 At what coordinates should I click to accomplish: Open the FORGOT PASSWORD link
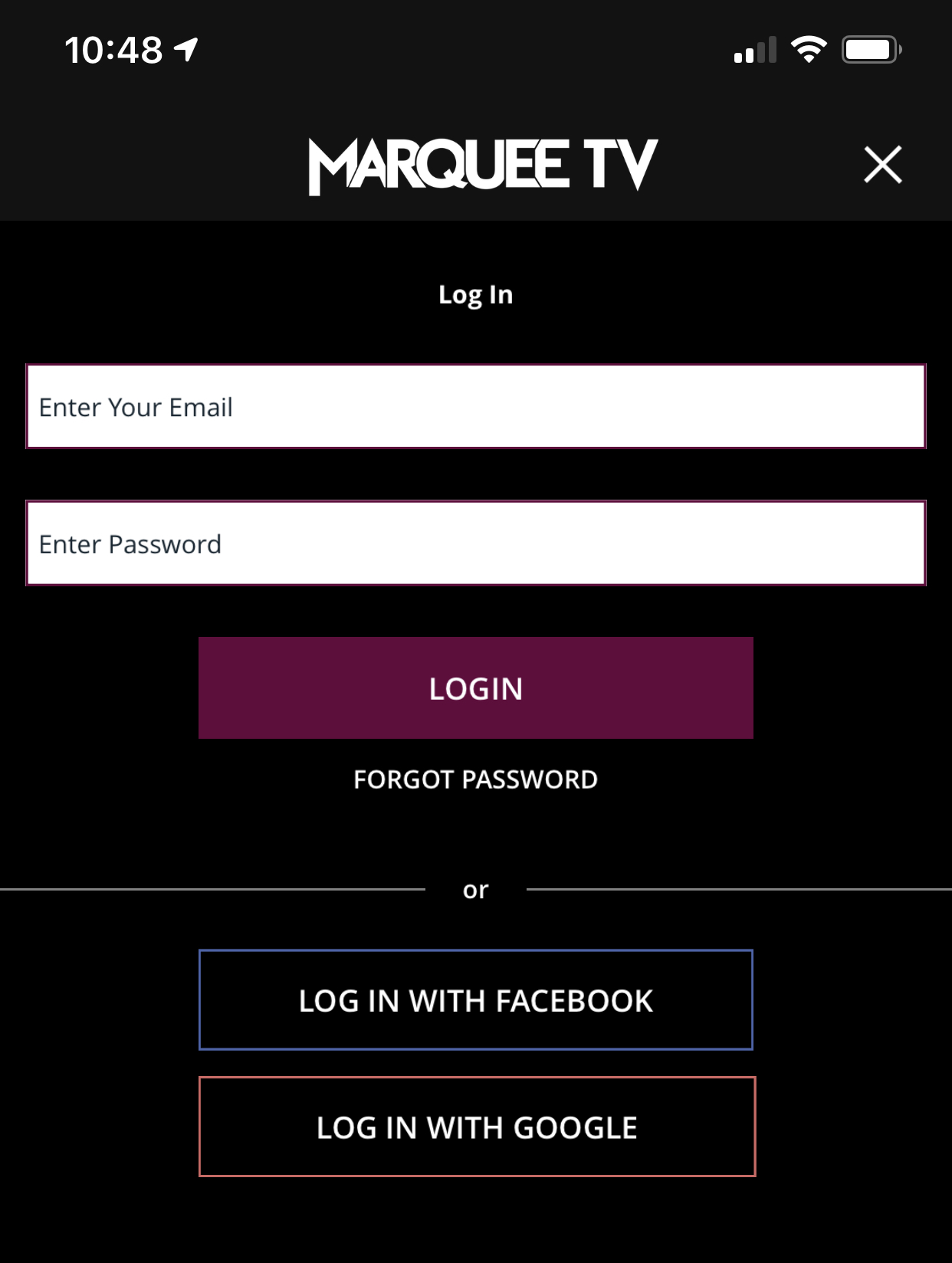tap(475, 779)
